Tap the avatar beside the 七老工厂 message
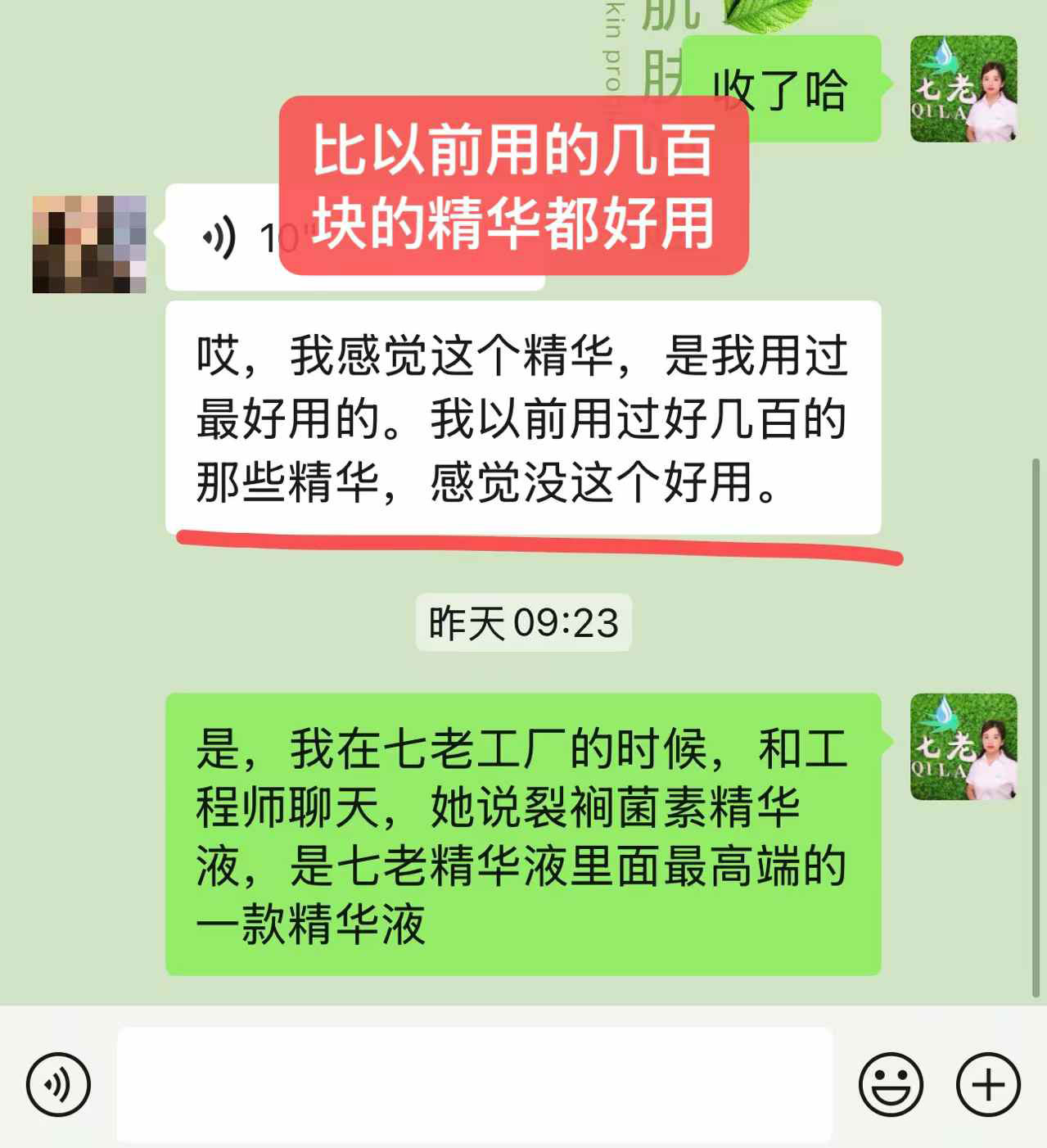 click(964, 747)
